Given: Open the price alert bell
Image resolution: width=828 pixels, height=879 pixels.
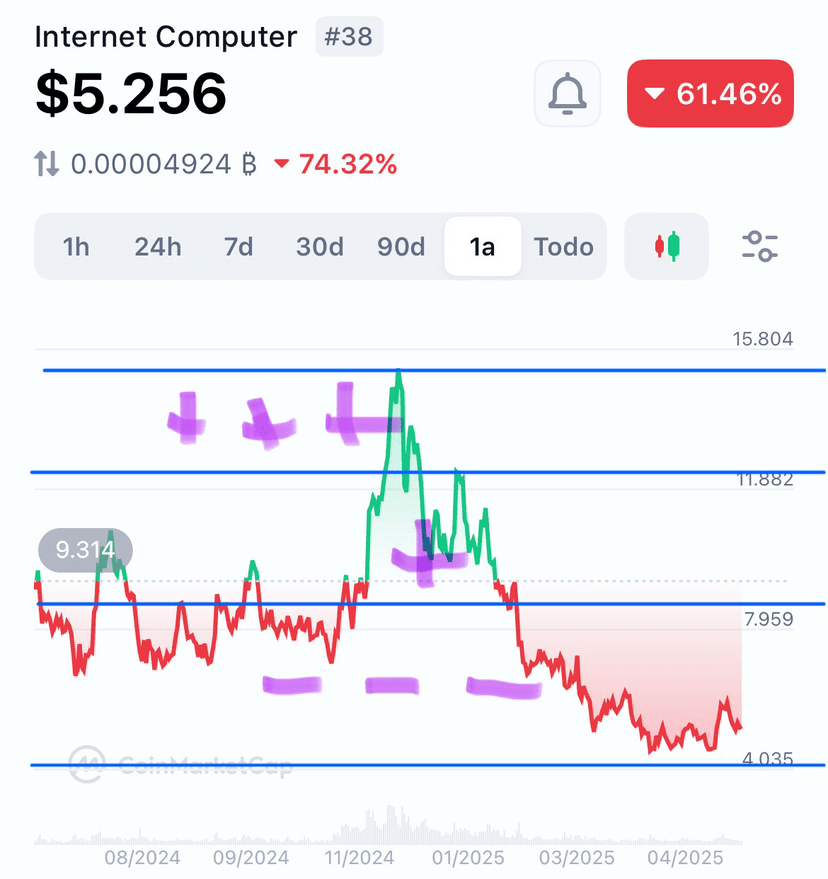Looking at the screenshot, I should (567, 94).
